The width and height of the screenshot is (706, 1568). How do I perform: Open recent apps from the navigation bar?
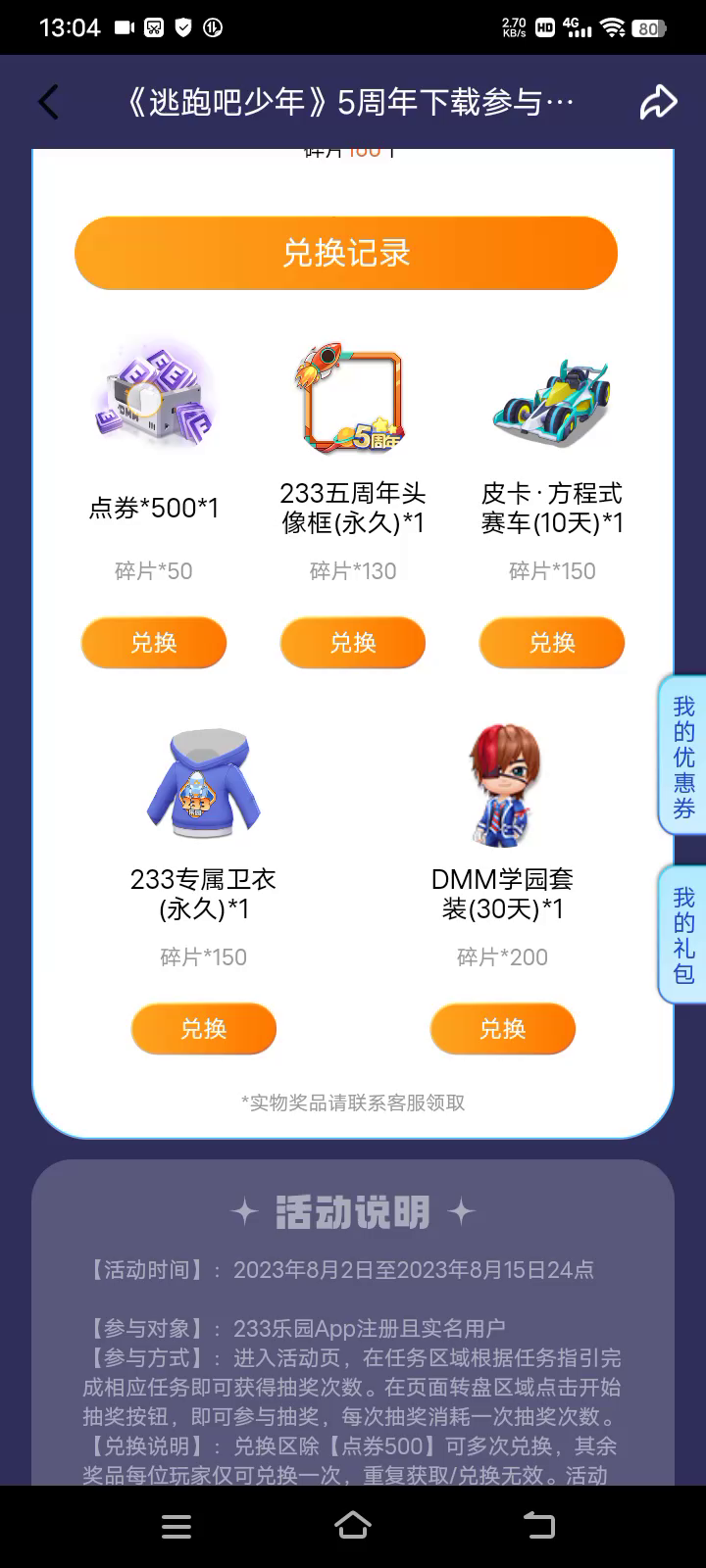(176, 1526)
